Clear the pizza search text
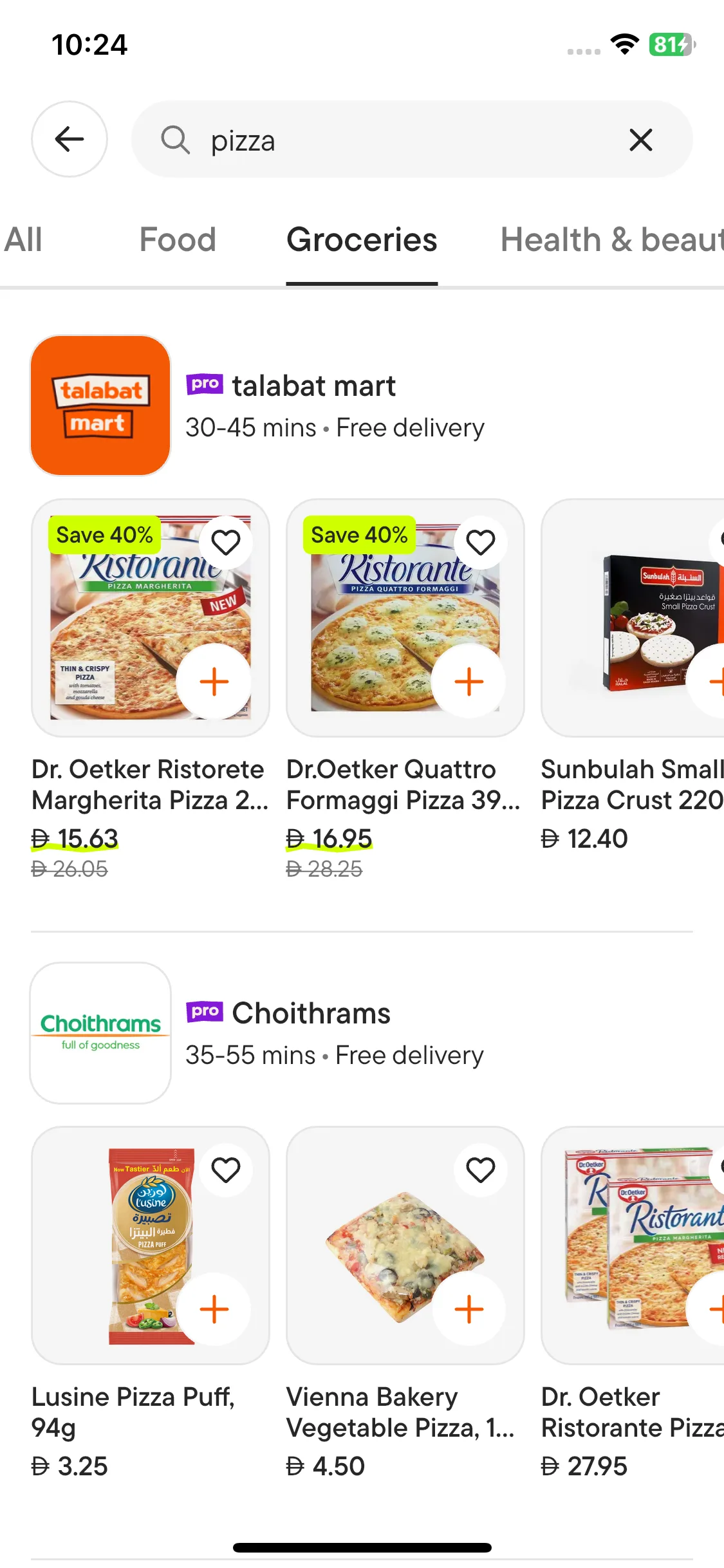 tap(640, 140)
